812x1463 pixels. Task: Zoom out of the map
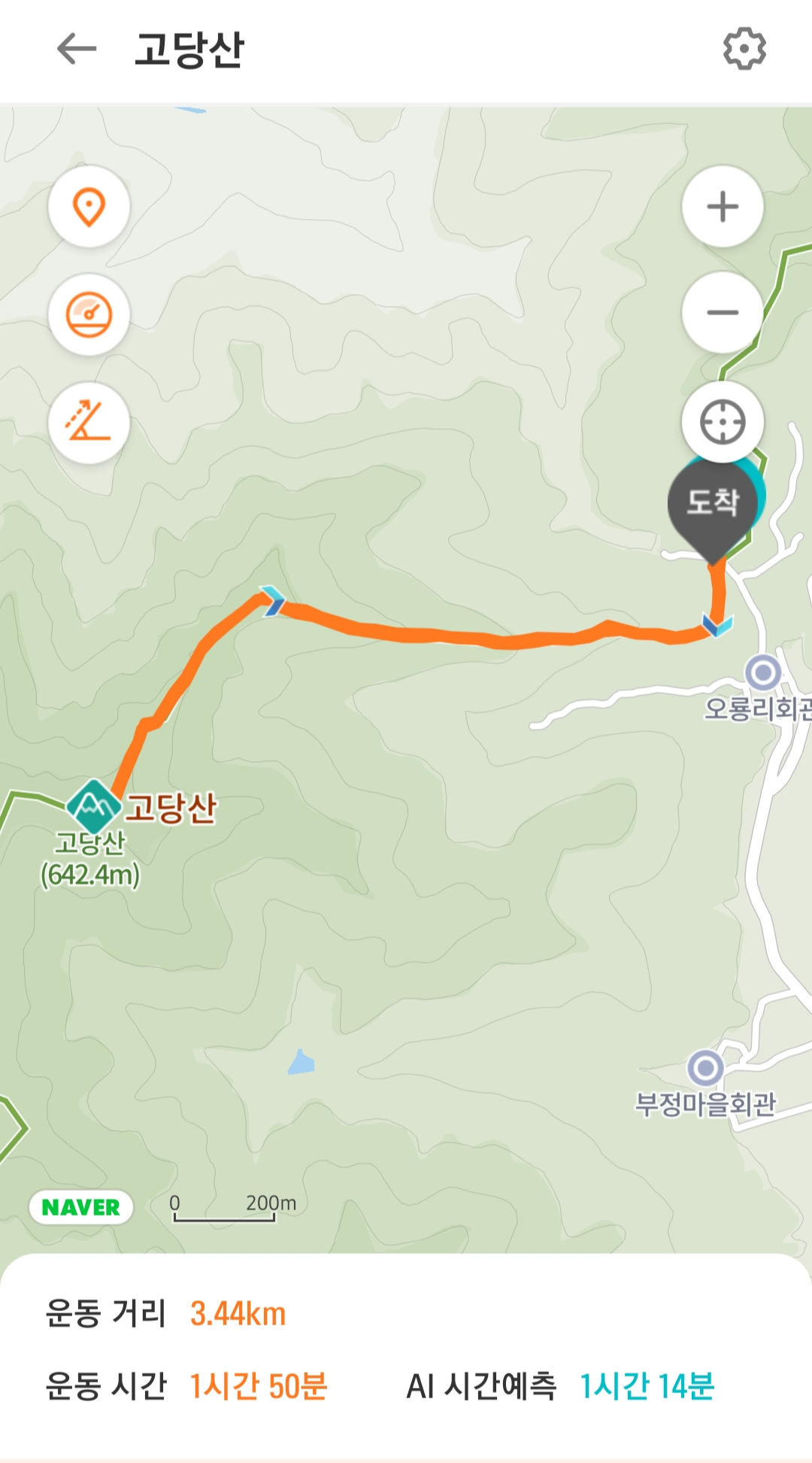point(723,313)
